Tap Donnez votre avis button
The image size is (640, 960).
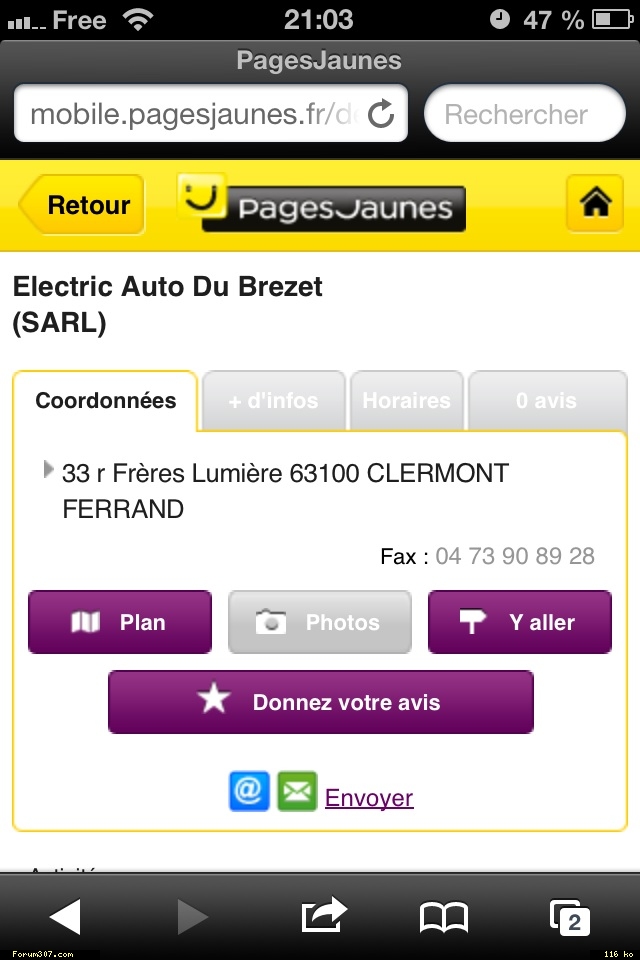point(320,702)
